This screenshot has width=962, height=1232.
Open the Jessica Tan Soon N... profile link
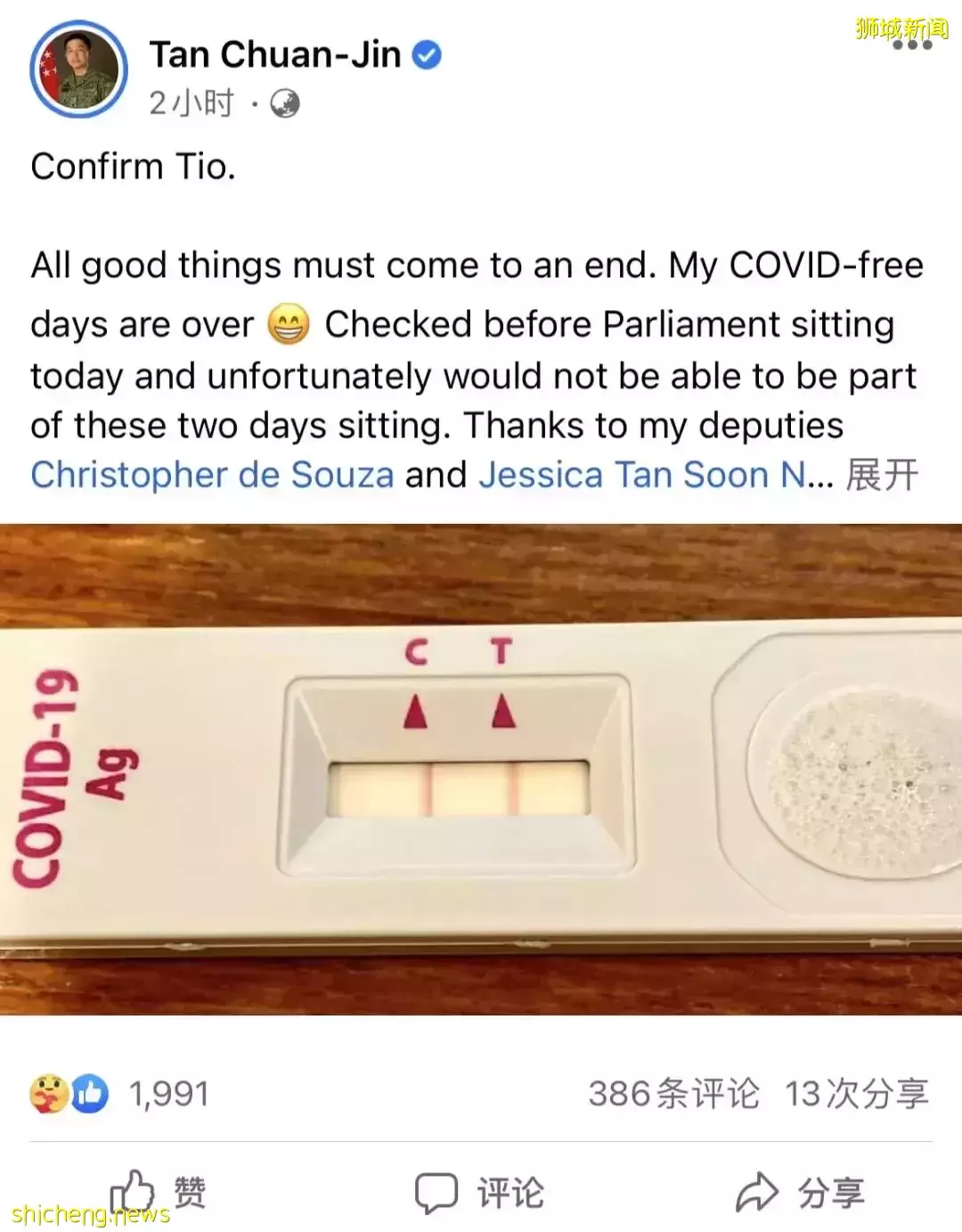[641, 475]
